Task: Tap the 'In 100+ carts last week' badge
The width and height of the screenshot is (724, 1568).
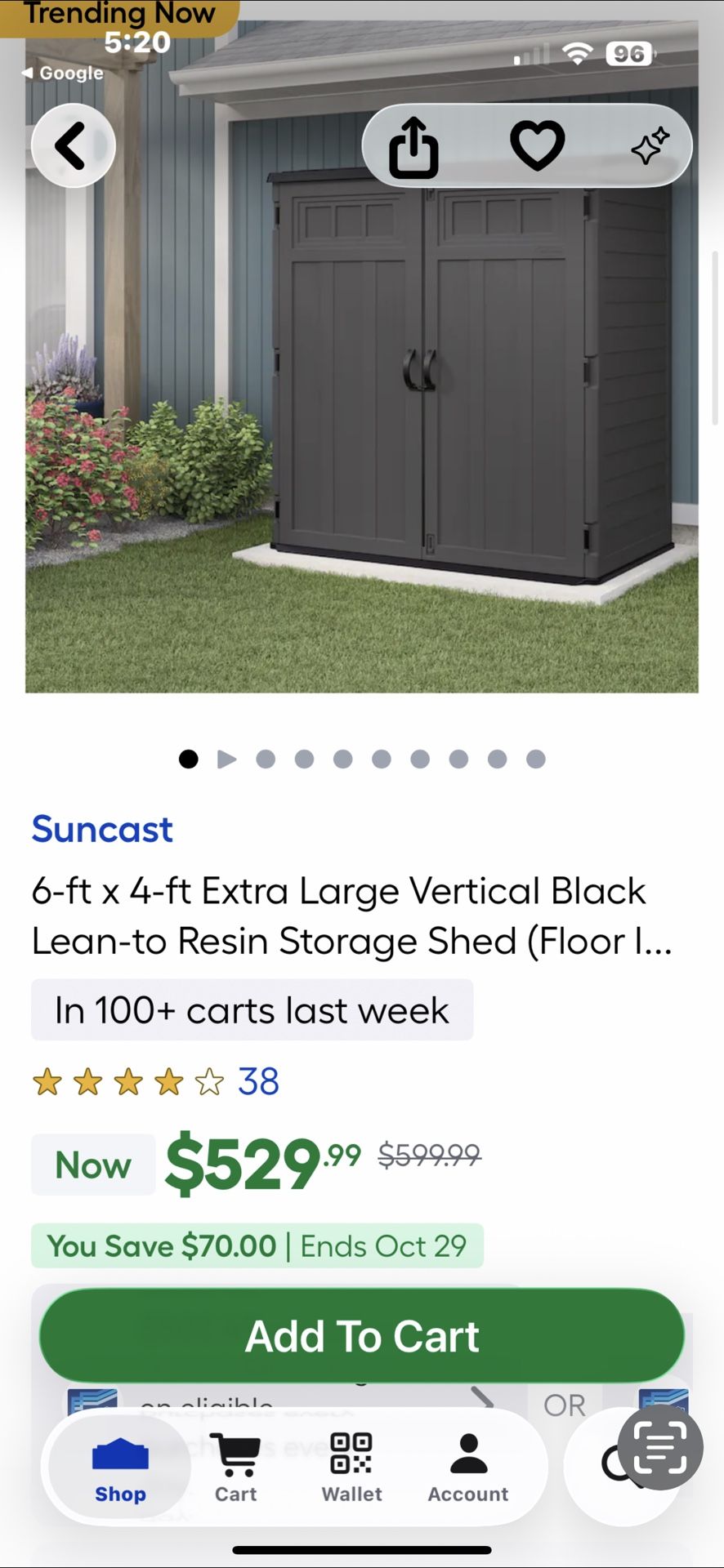Action: pyautogui.click(x=252, y=1010)
